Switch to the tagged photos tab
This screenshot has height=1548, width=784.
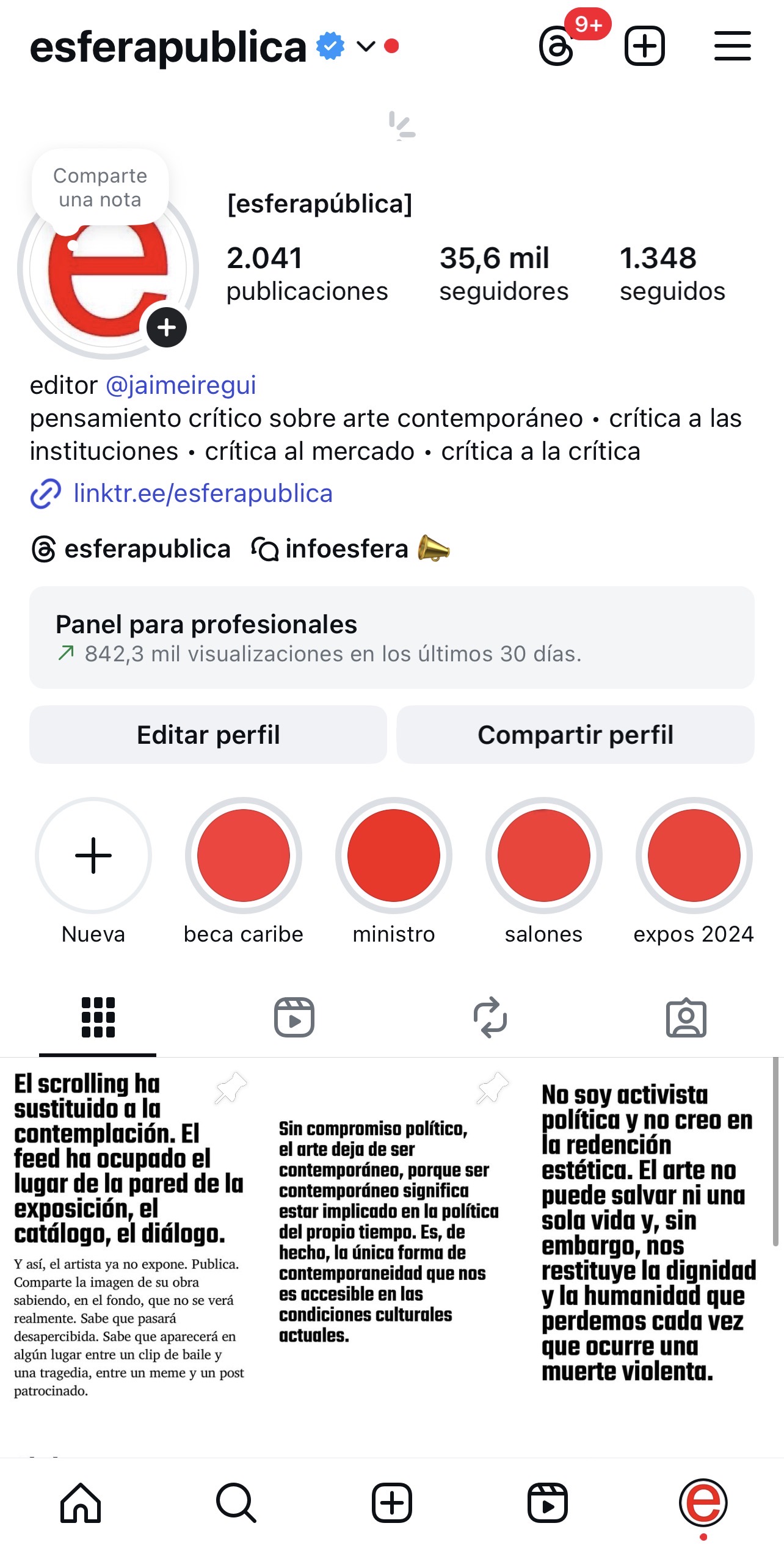(686, 1017)
